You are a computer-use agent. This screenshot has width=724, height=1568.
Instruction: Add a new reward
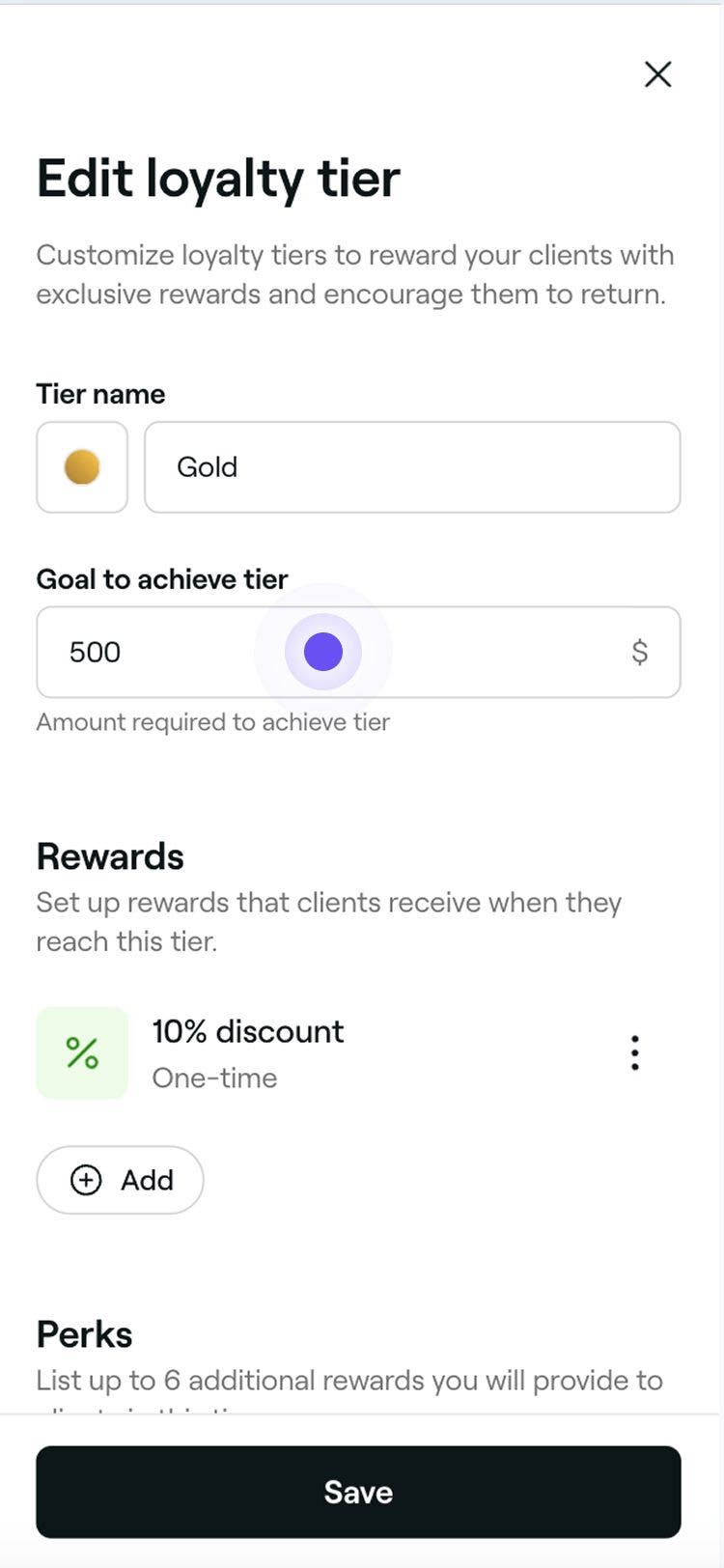(121, 1180)
